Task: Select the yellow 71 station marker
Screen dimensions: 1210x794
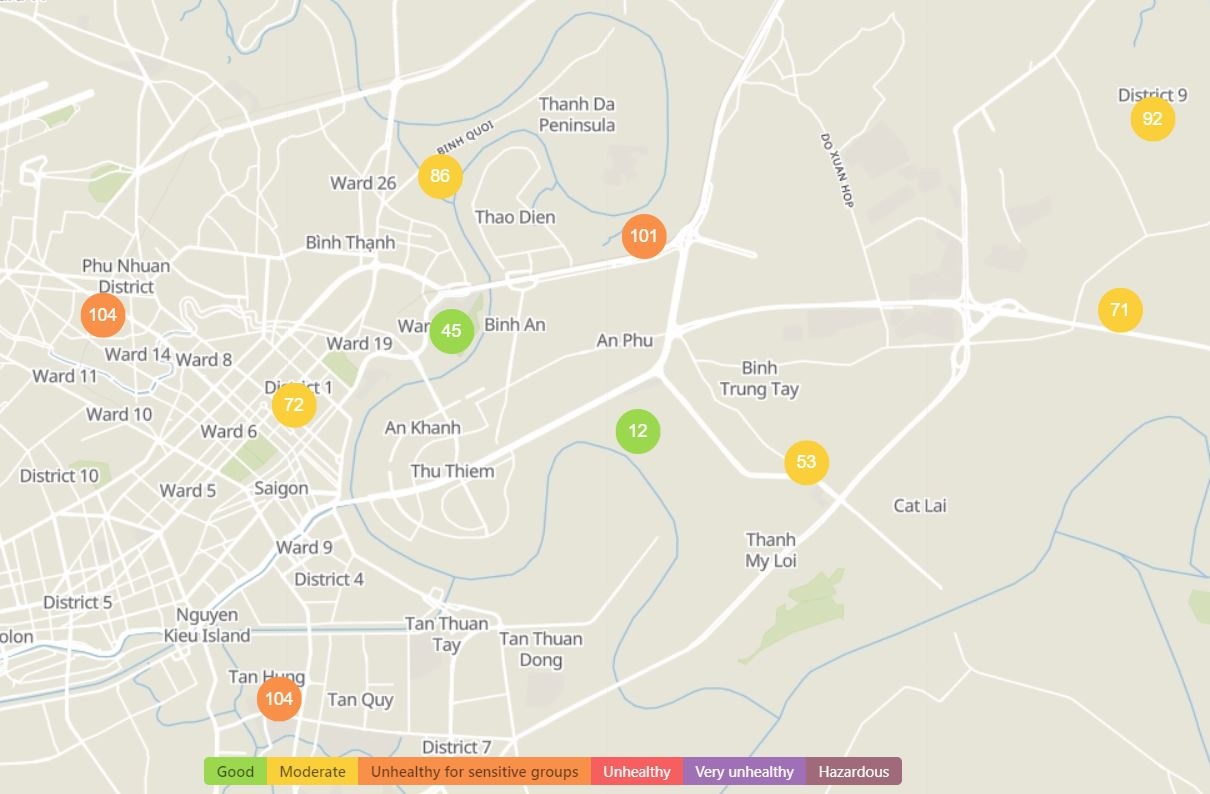Action: tap(1120, 310)
